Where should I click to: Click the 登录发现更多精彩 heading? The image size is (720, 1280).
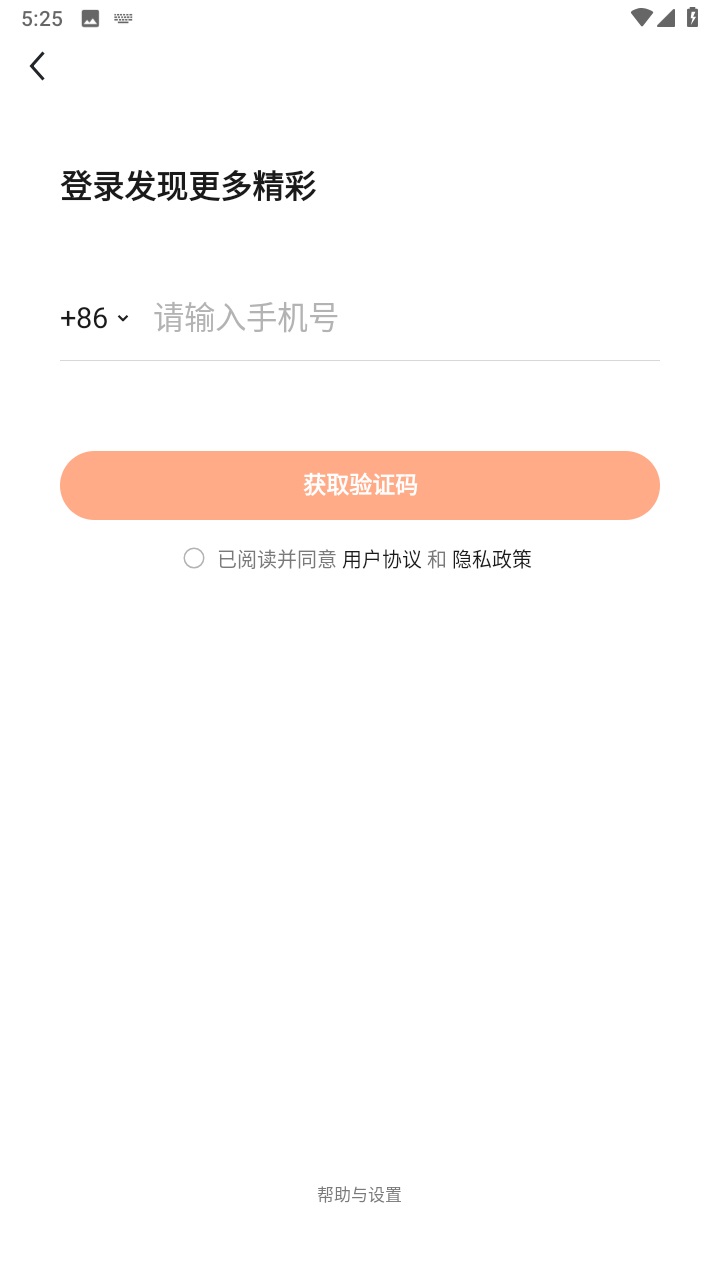pyautogui.click(x=188, y=187)
